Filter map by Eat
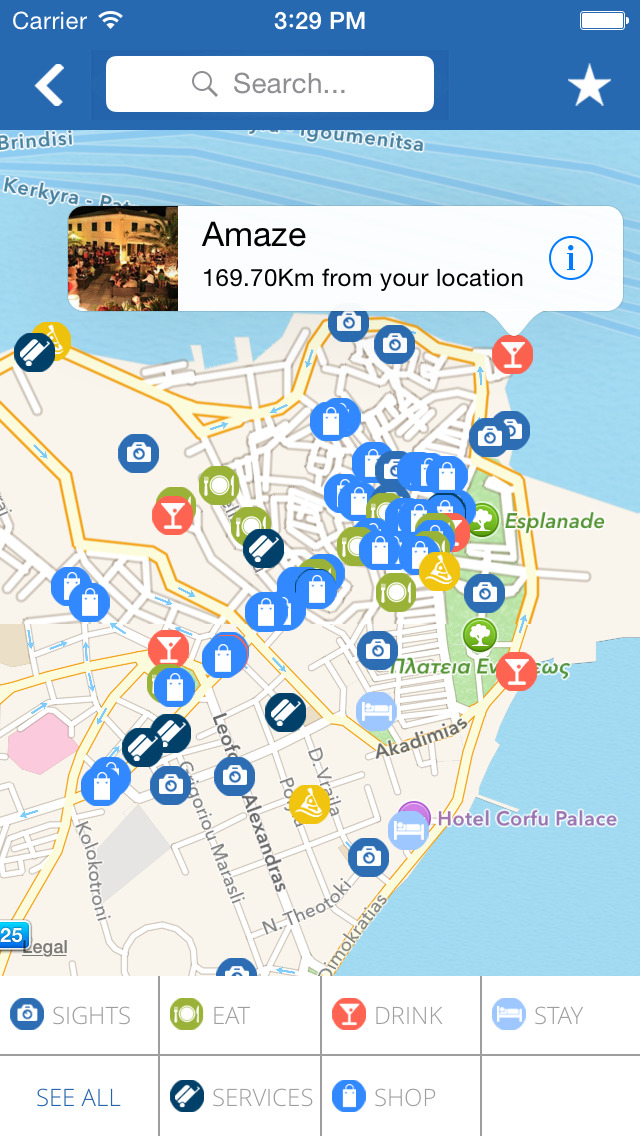 (x=240, y=1015)
